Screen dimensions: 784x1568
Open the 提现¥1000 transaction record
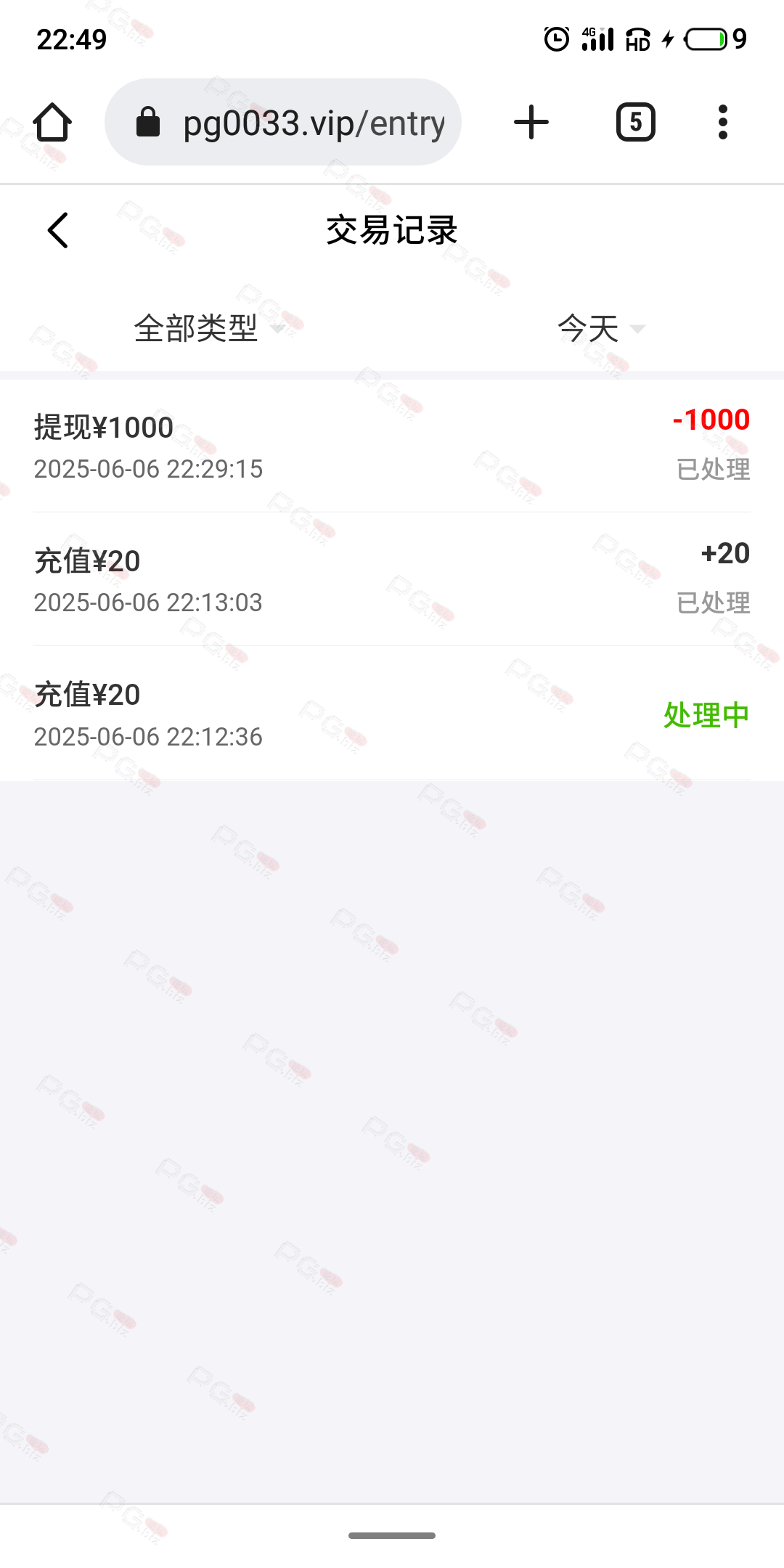pyautogui.click(x=392, y=446)
